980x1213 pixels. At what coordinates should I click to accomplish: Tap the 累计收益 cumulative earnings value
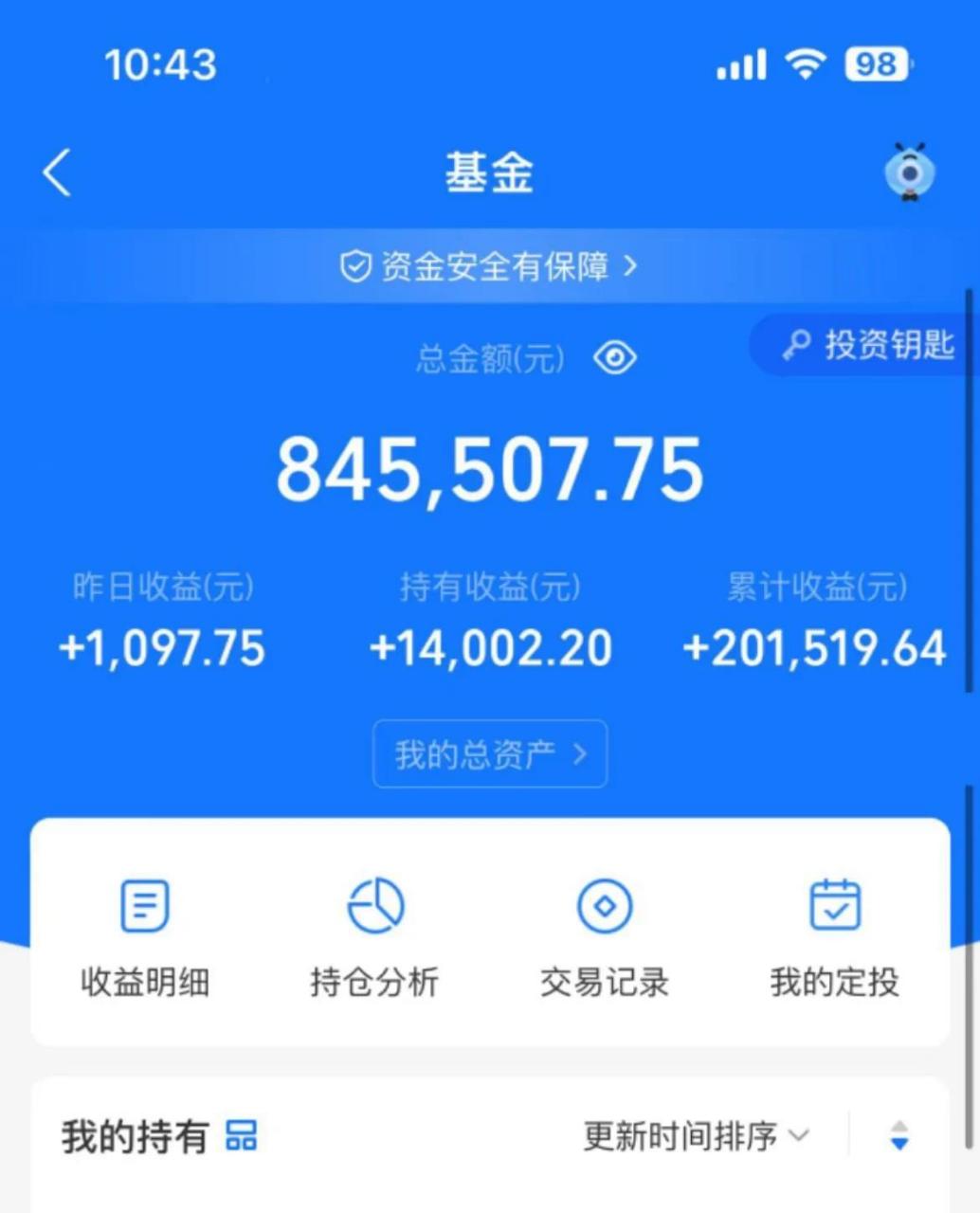[x=815, y=648]
